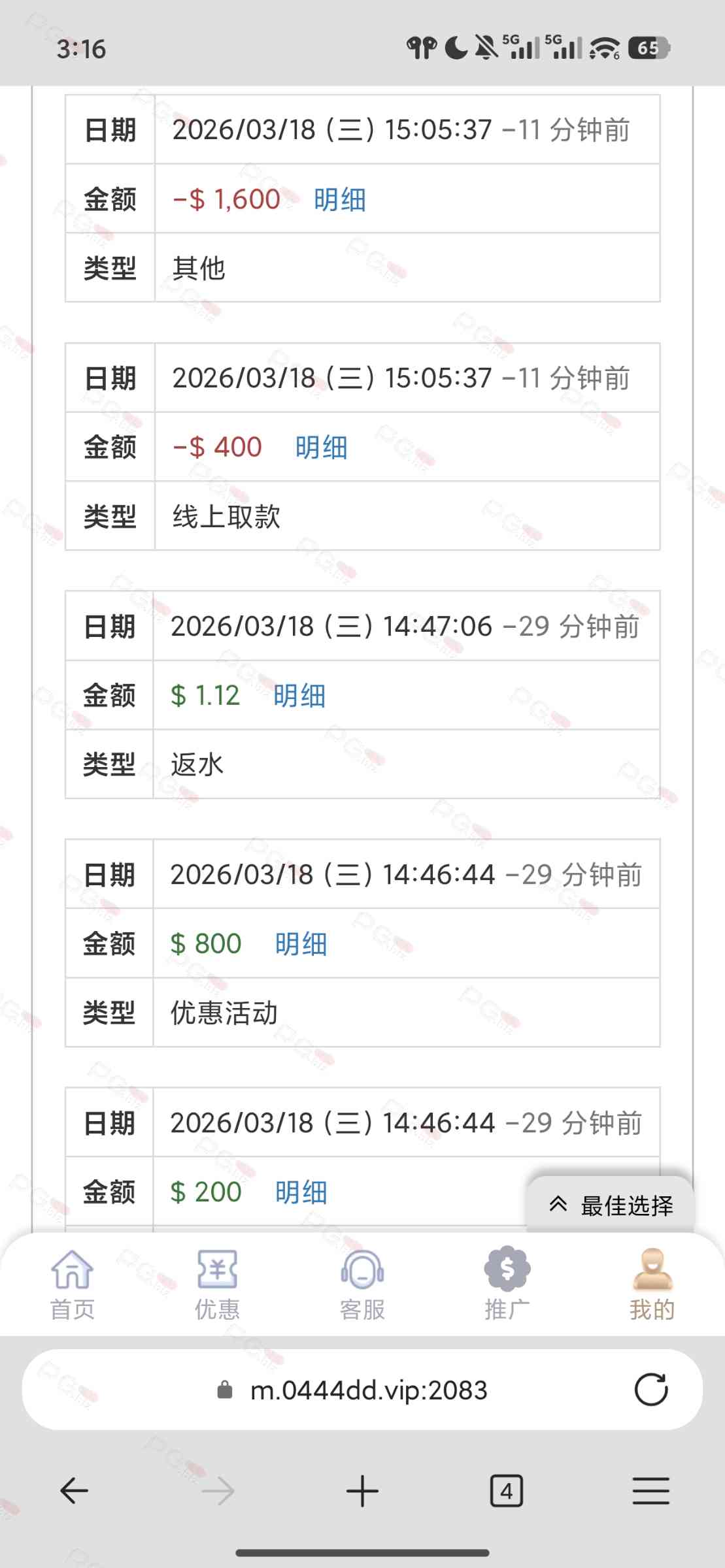
Task: Show 明细 for the $800 promotion
Action: tap(301, 944)
